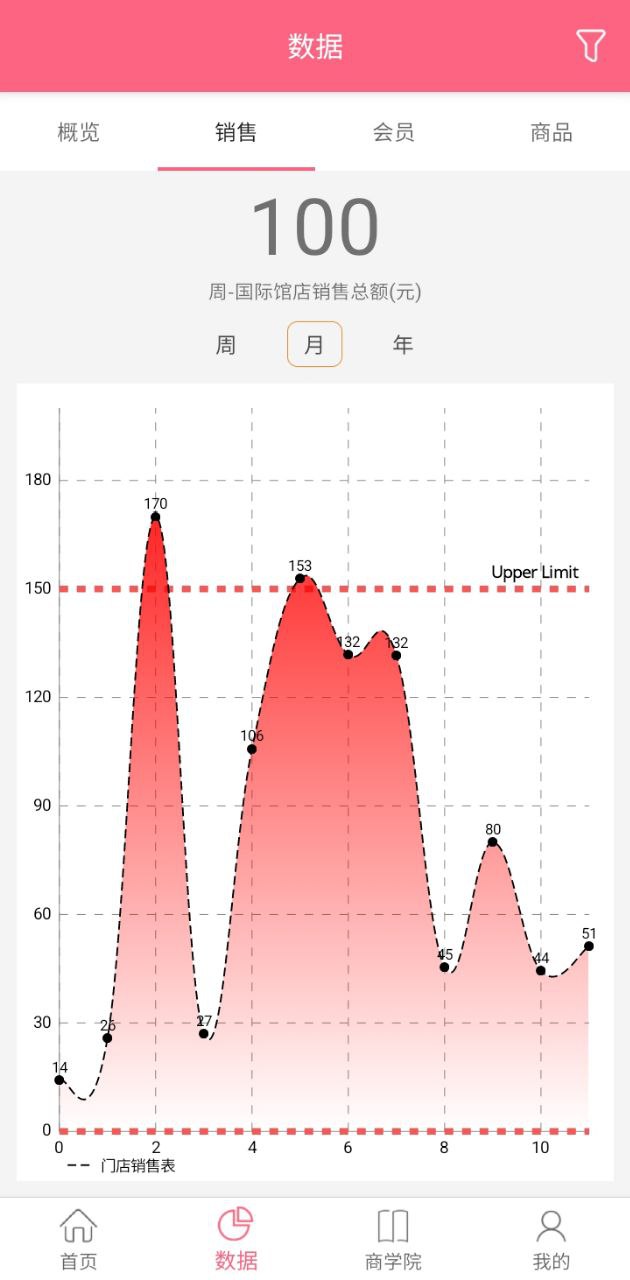Image resolution: width=630 pixels, height=1280 pixels.
Task: Open the 我的 profile tab
Action: coord(551,1238)
